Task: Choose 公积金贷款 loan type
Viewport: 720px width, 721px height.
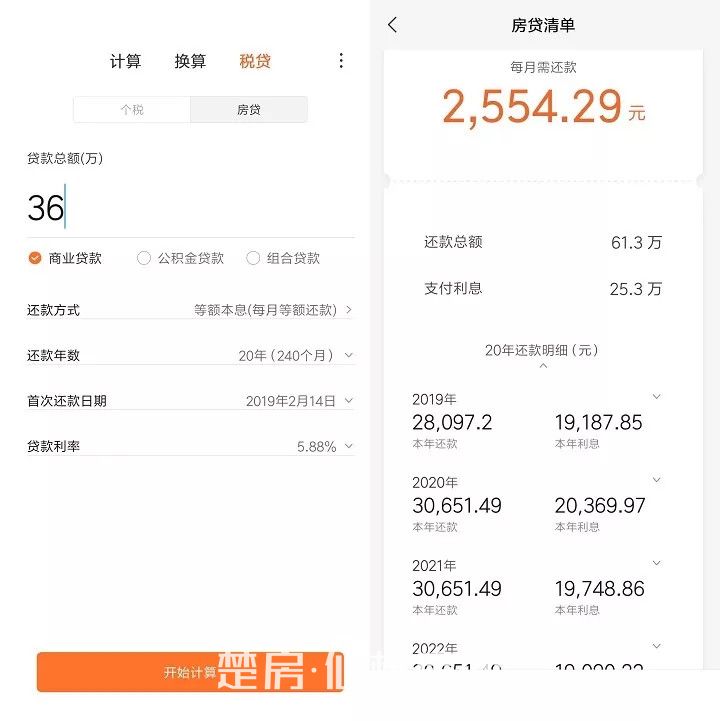Action: coord(181,258)
